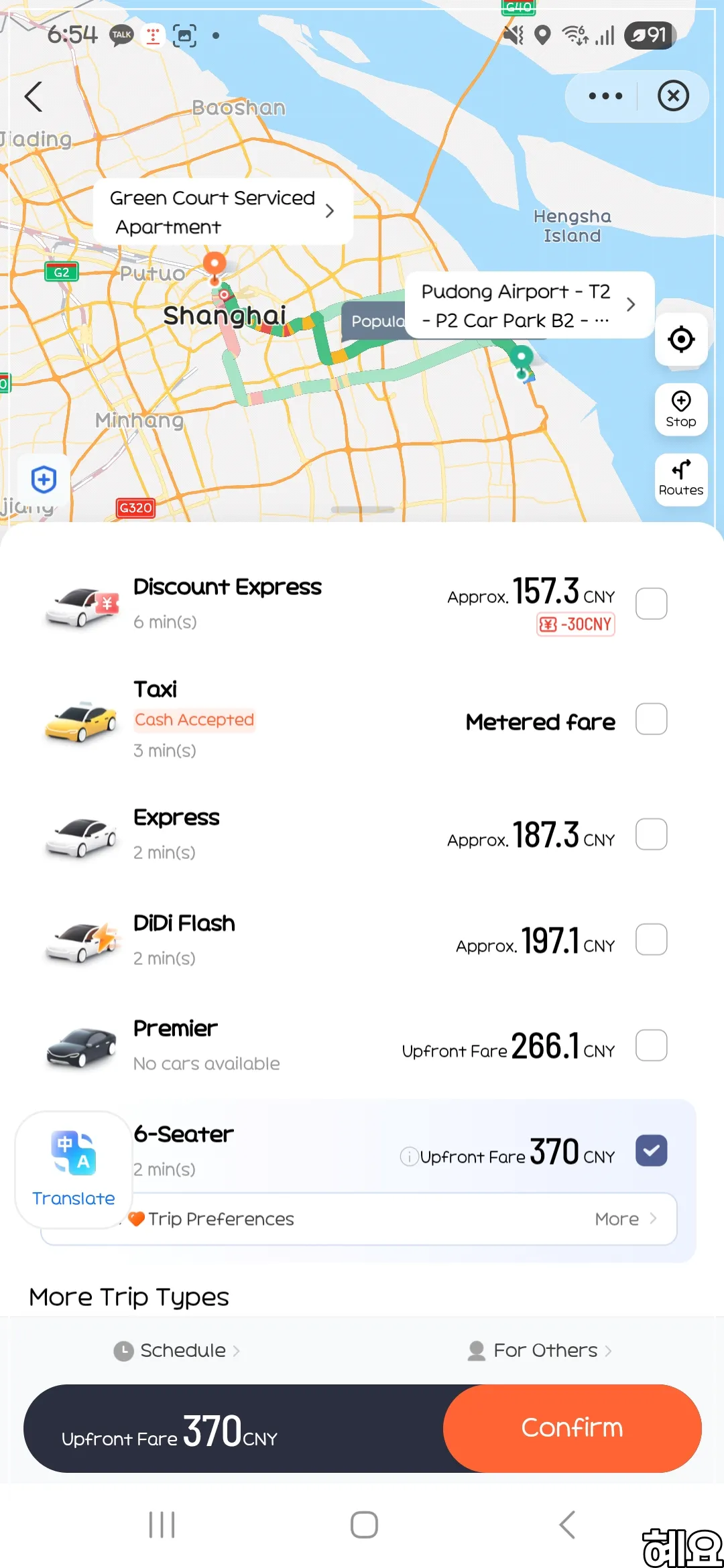
Task: Open Trip Preferences details
Action: point(402,1219)
